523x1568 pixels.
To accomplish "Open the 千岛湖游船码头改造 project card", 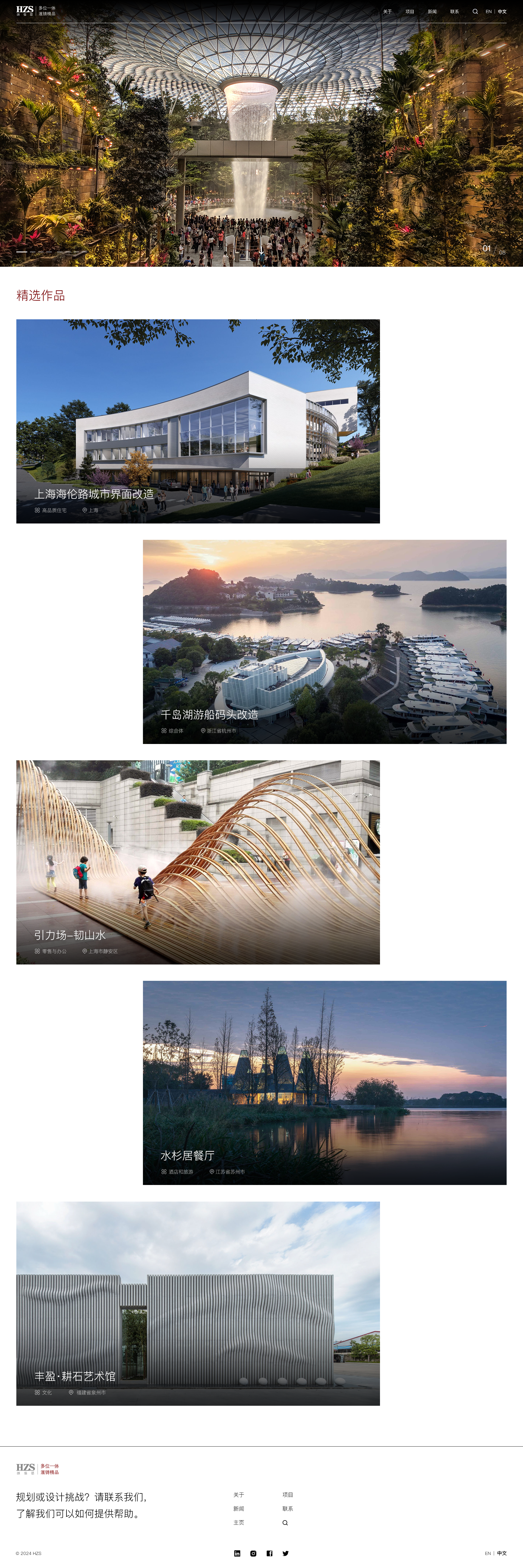I will [x=324, y=642].
